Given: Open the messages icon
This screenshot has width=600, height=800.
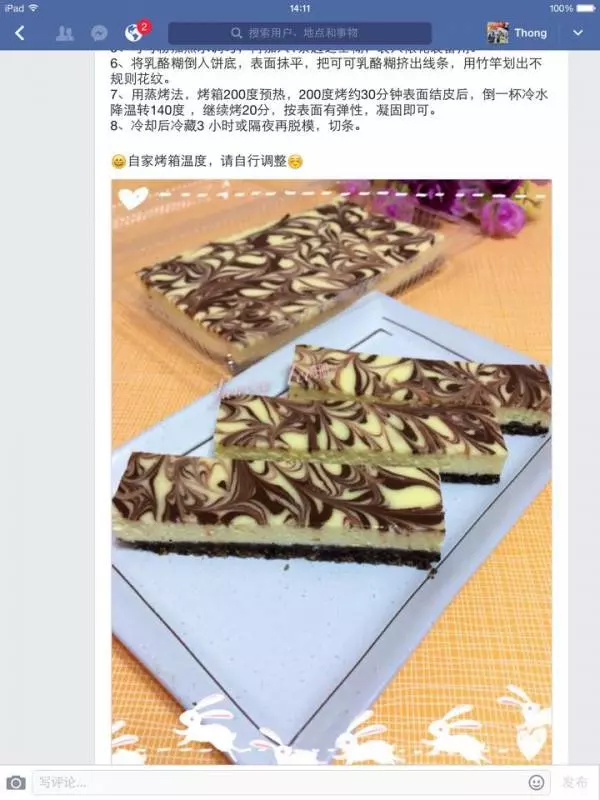Looking at the screenshot, I should [x=99, y=33].
